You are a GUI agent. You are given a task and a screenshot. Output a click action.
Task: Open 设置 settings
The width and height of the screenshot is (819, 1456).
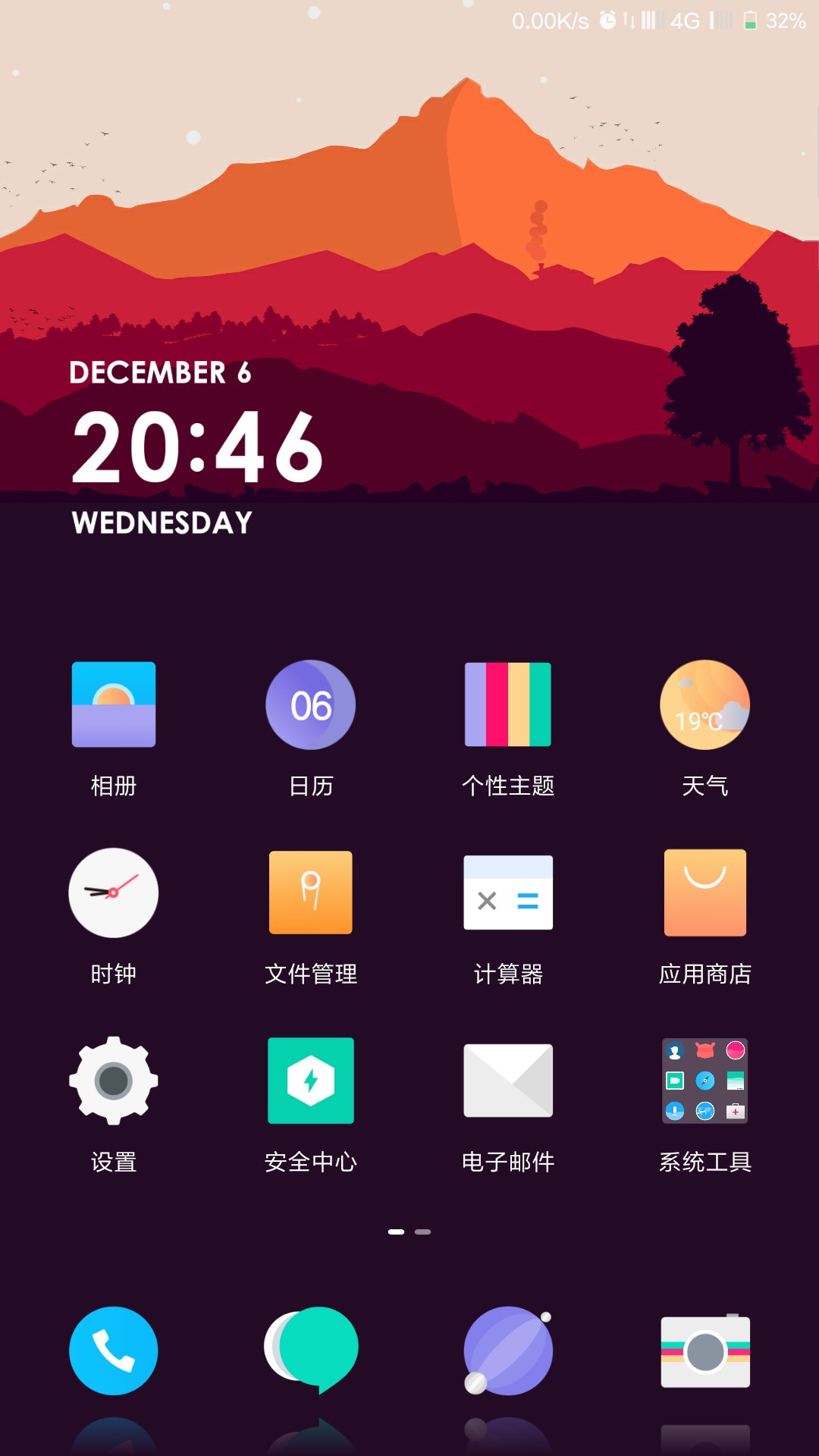click(114, 1081)
